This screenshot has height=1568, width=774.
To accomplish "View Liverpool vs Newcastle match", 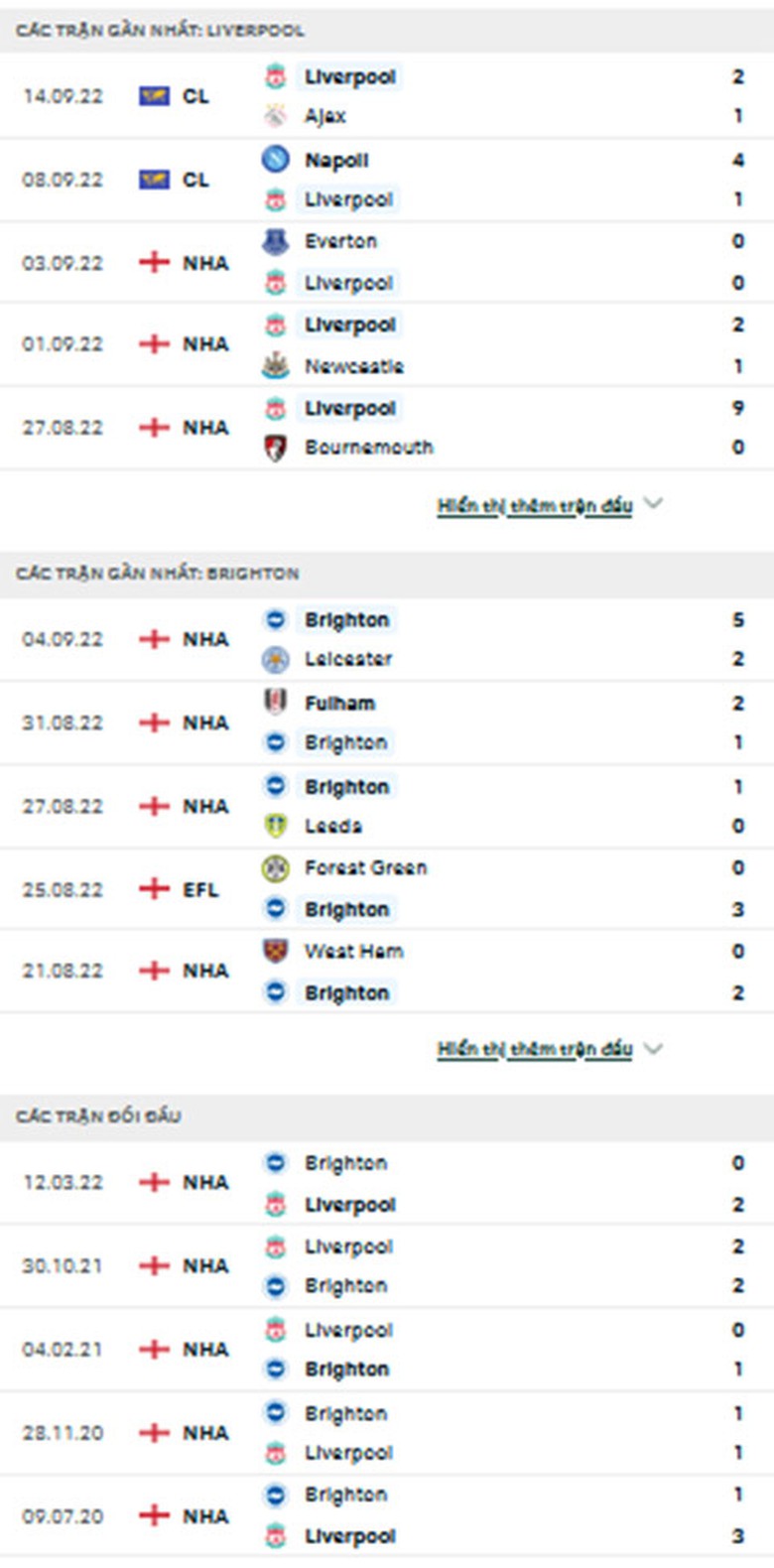I will click(x=387, y=344).
